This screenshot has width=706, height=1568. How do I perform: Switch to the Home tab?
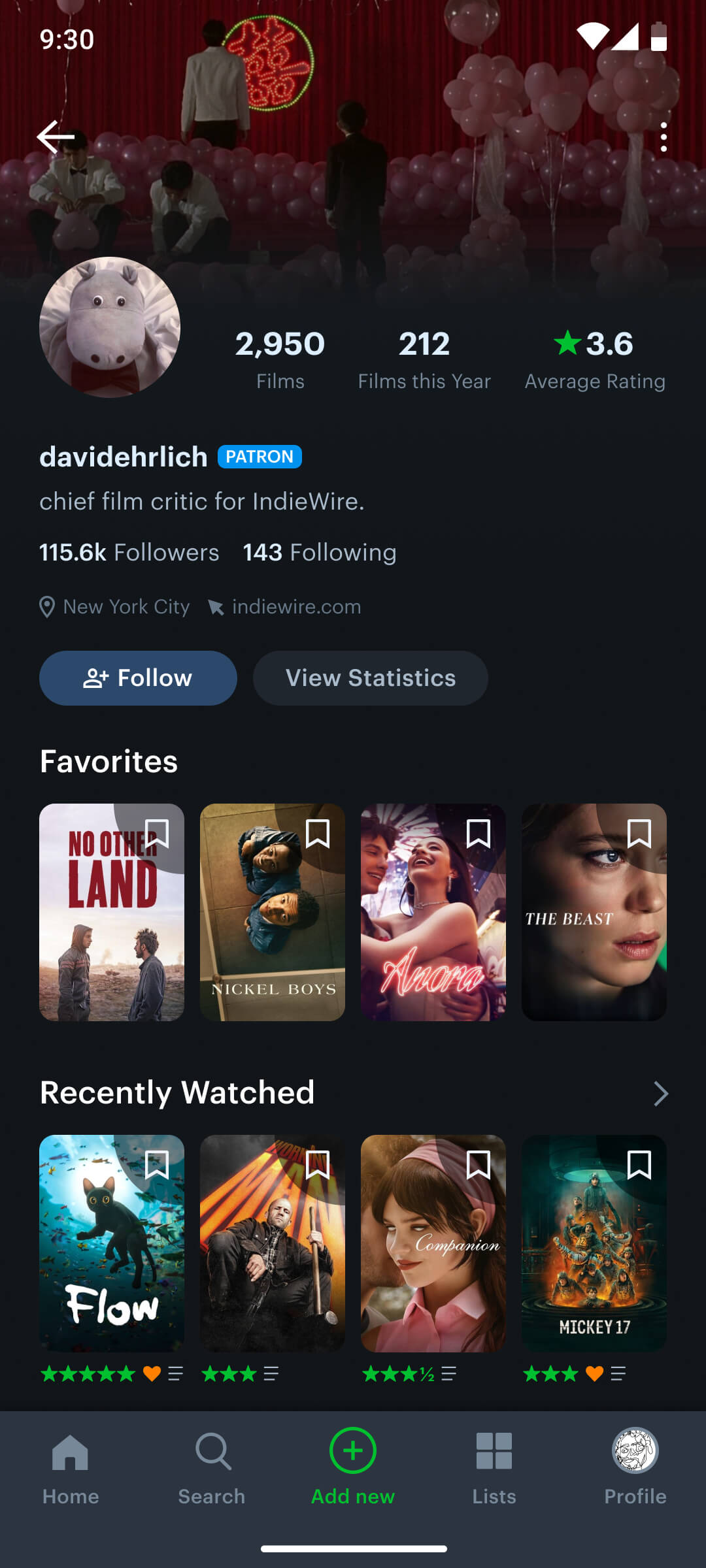71,1467
